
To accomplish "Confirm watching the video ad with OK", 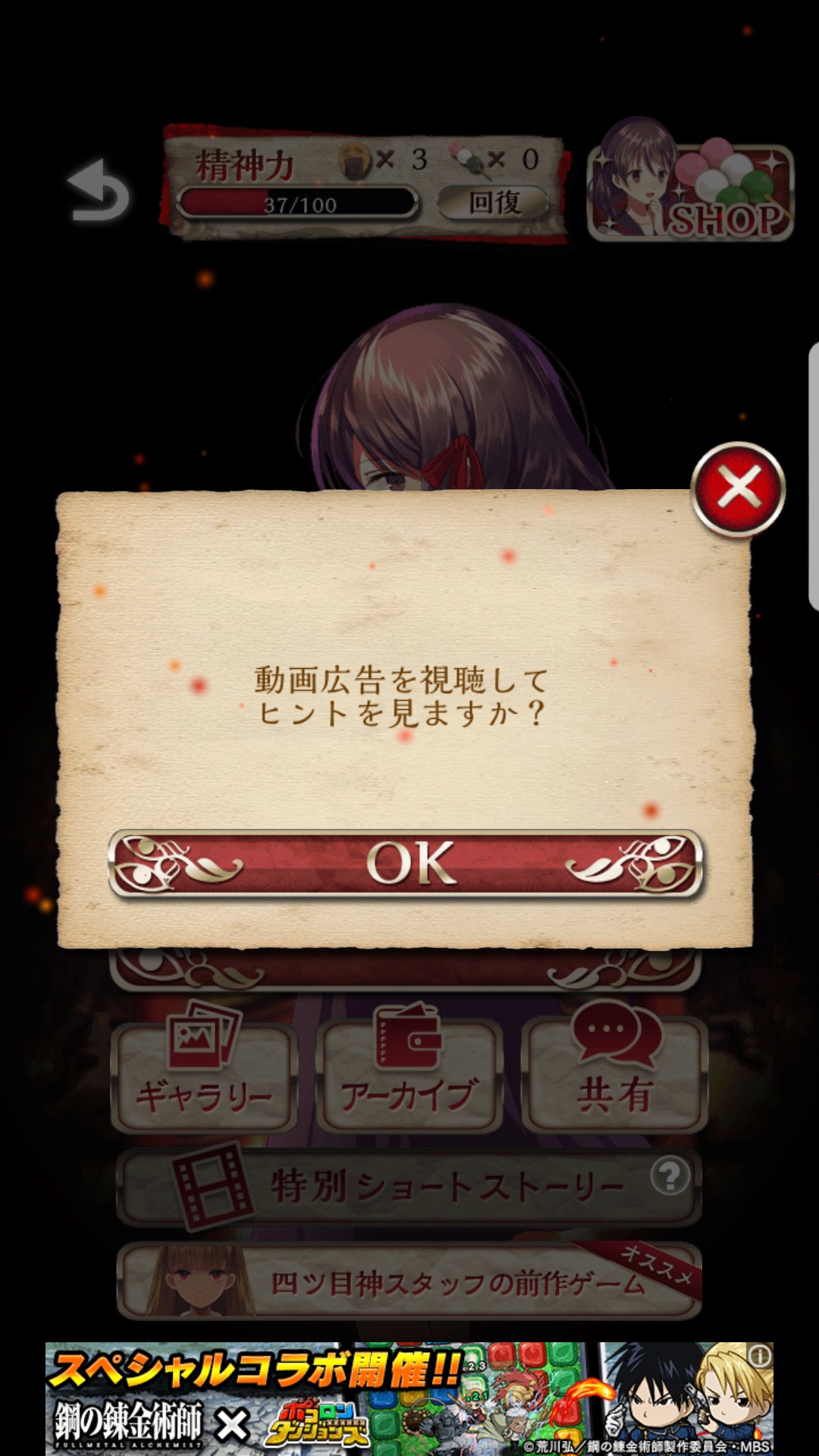I will pyautogui.click(x=406, y=864).
